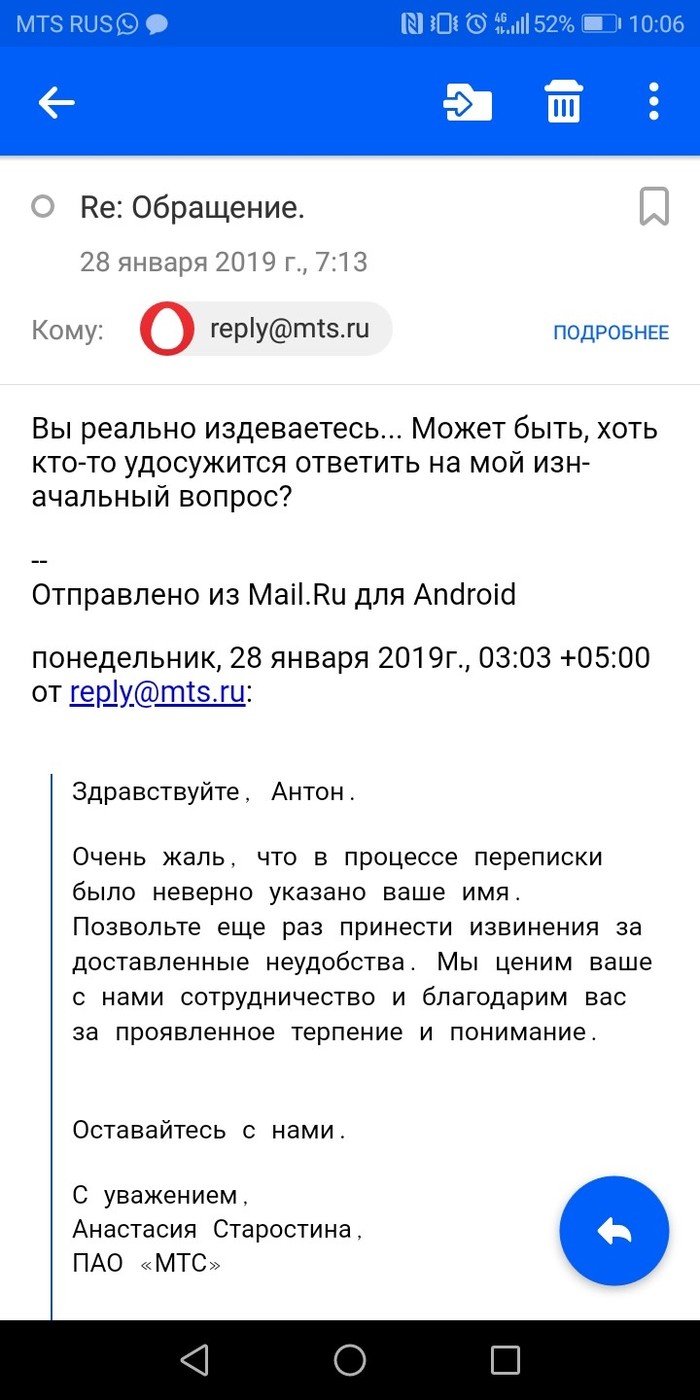The height and width of the screenshot is (1400, 700).
Task: Open recipient chip reply@mts.ru
Action: (x=266, y=330)
